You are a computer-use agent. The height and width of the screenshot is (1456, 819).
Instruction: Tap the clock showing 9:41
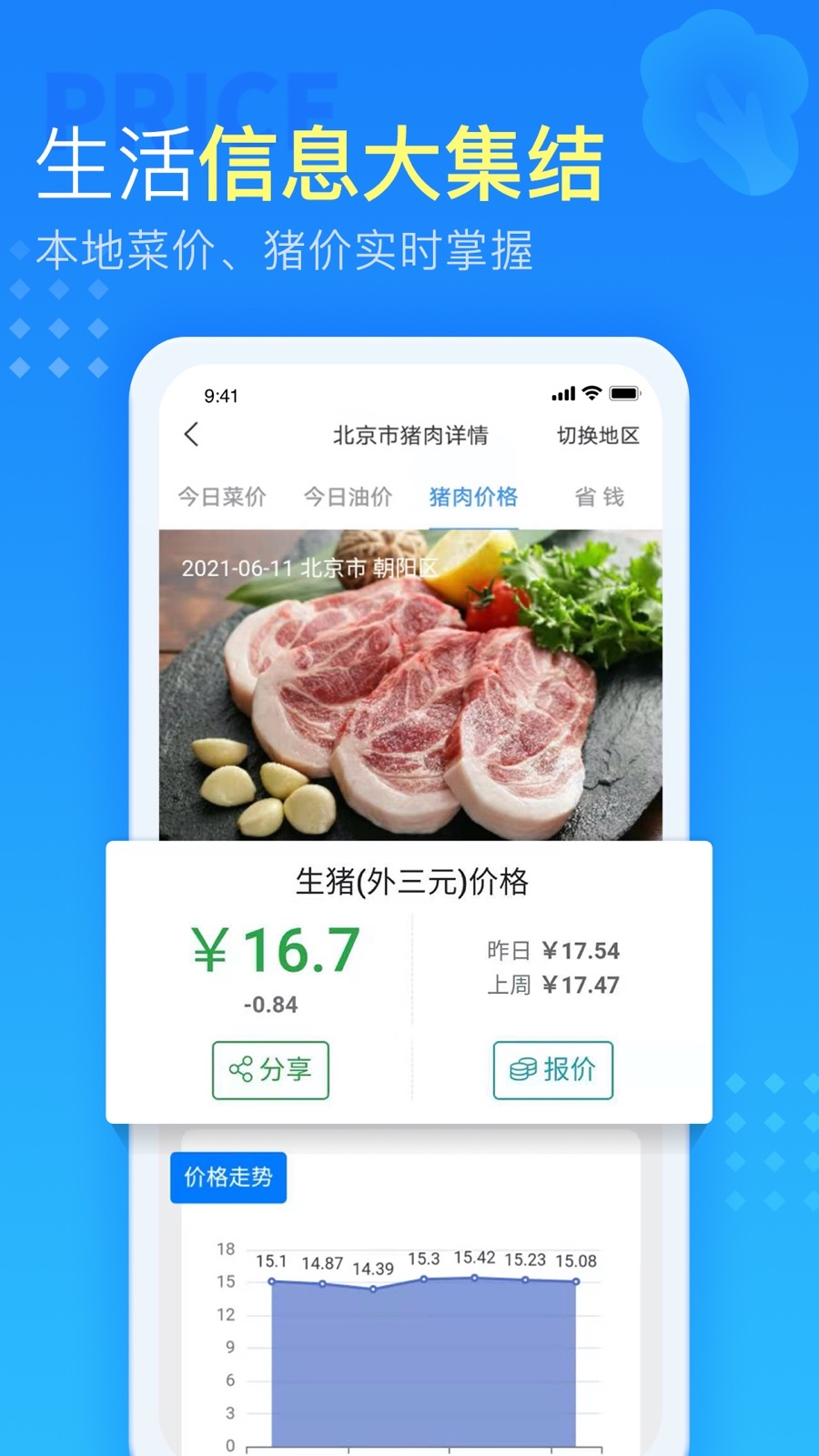219,396
